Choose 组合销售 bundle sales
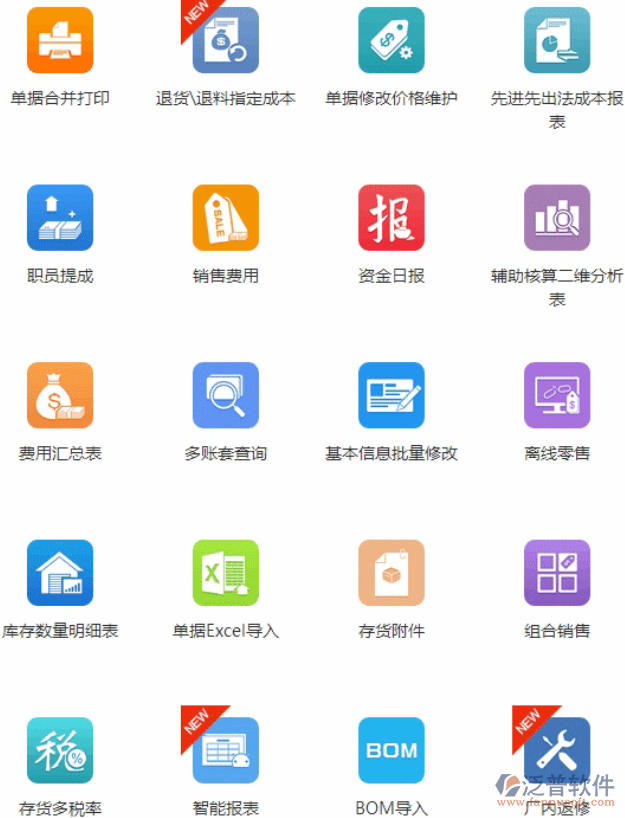The image size is (625, 818). (x=557, y=573)
